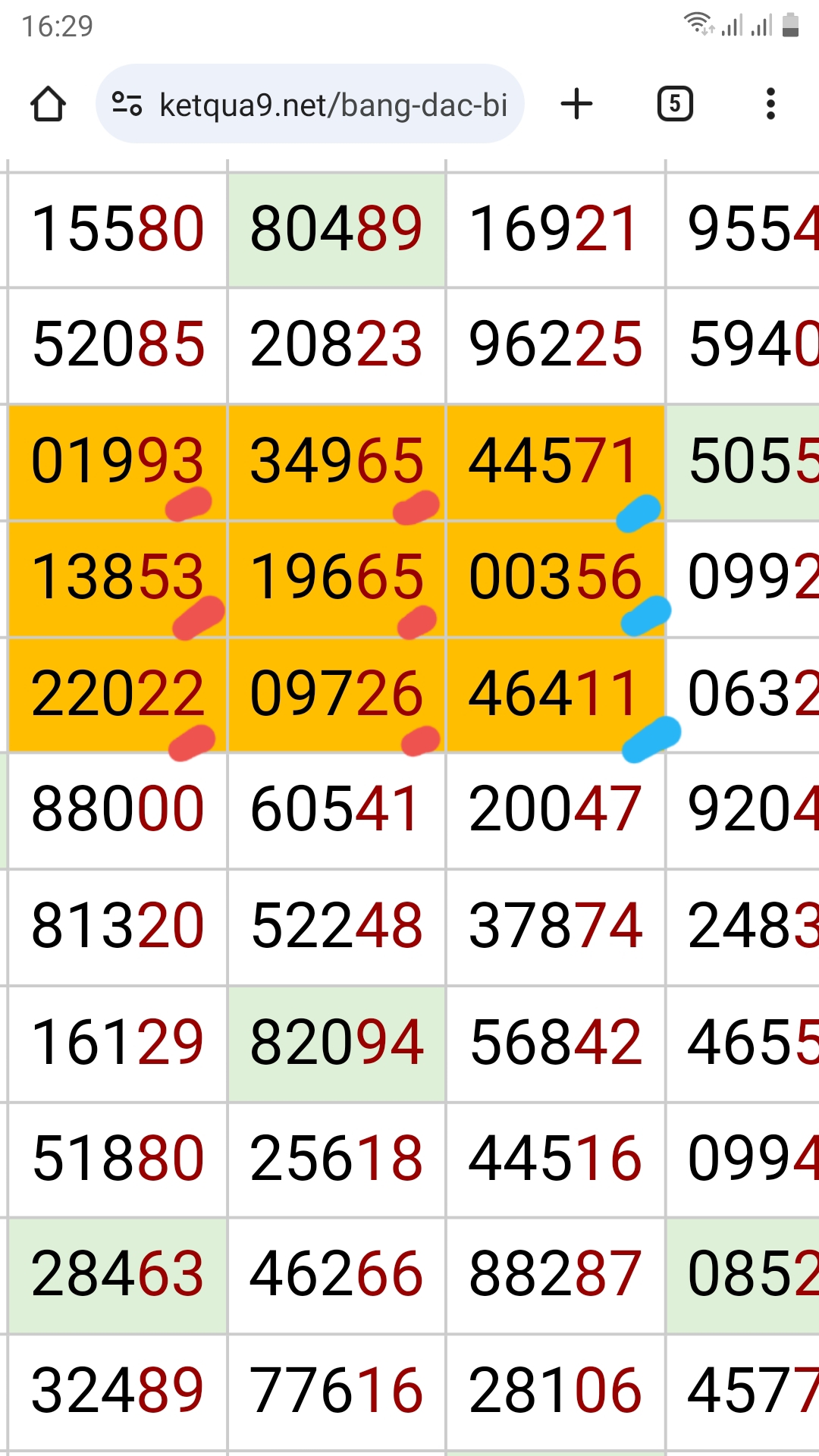View site information icon in address bar

(x=127, y=104)
